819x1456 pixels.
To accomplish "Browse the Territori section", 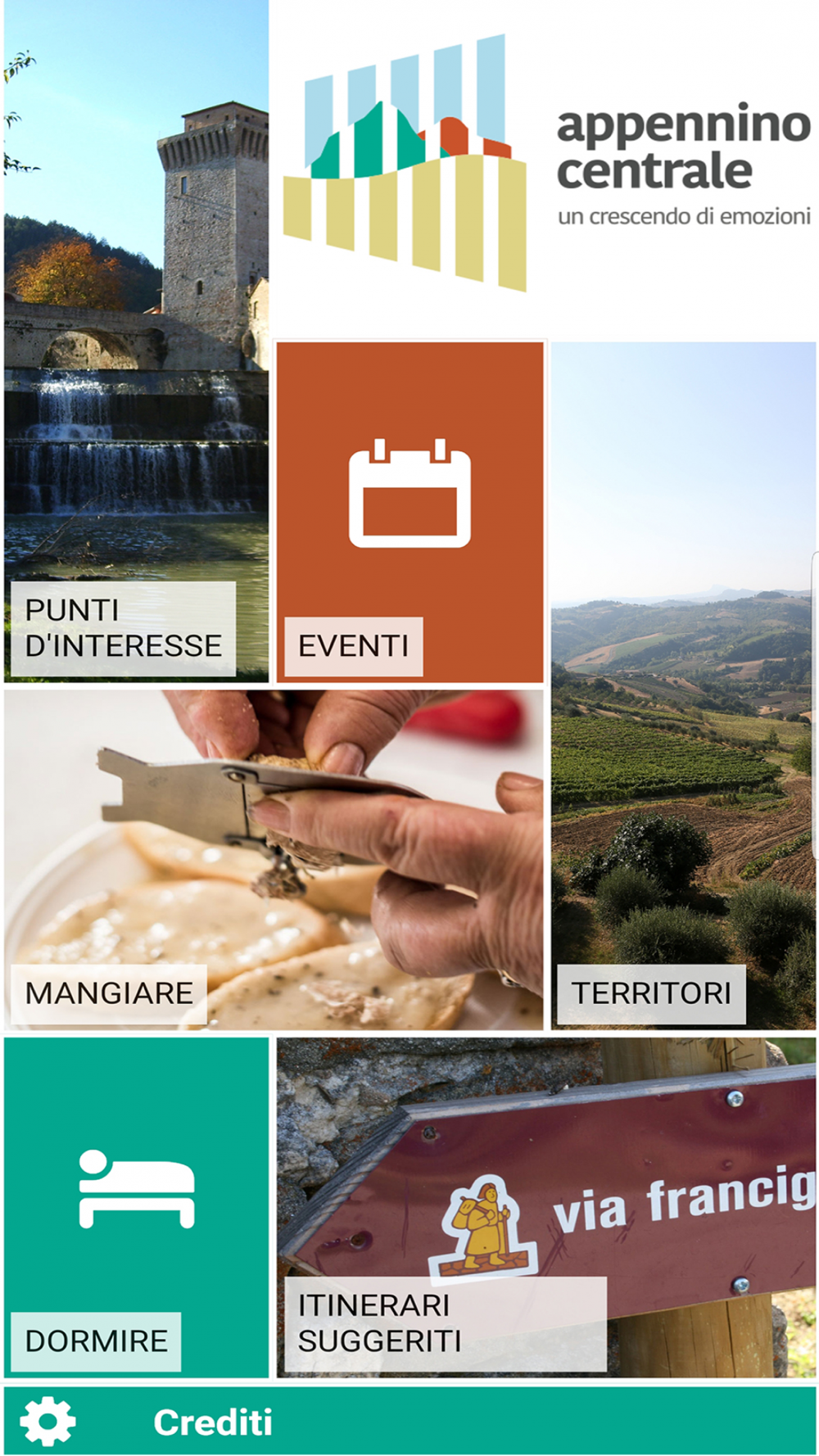I will pos(683,685).
